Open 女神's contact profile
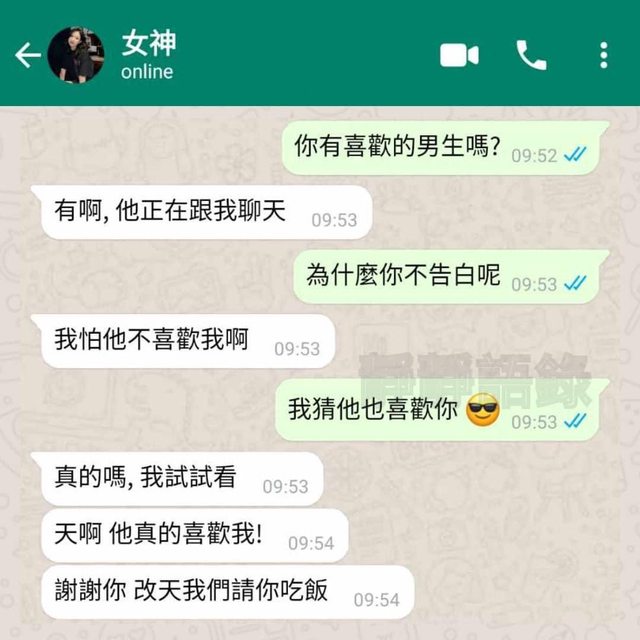This screenshot has height=640, width=640. (148, 55)
